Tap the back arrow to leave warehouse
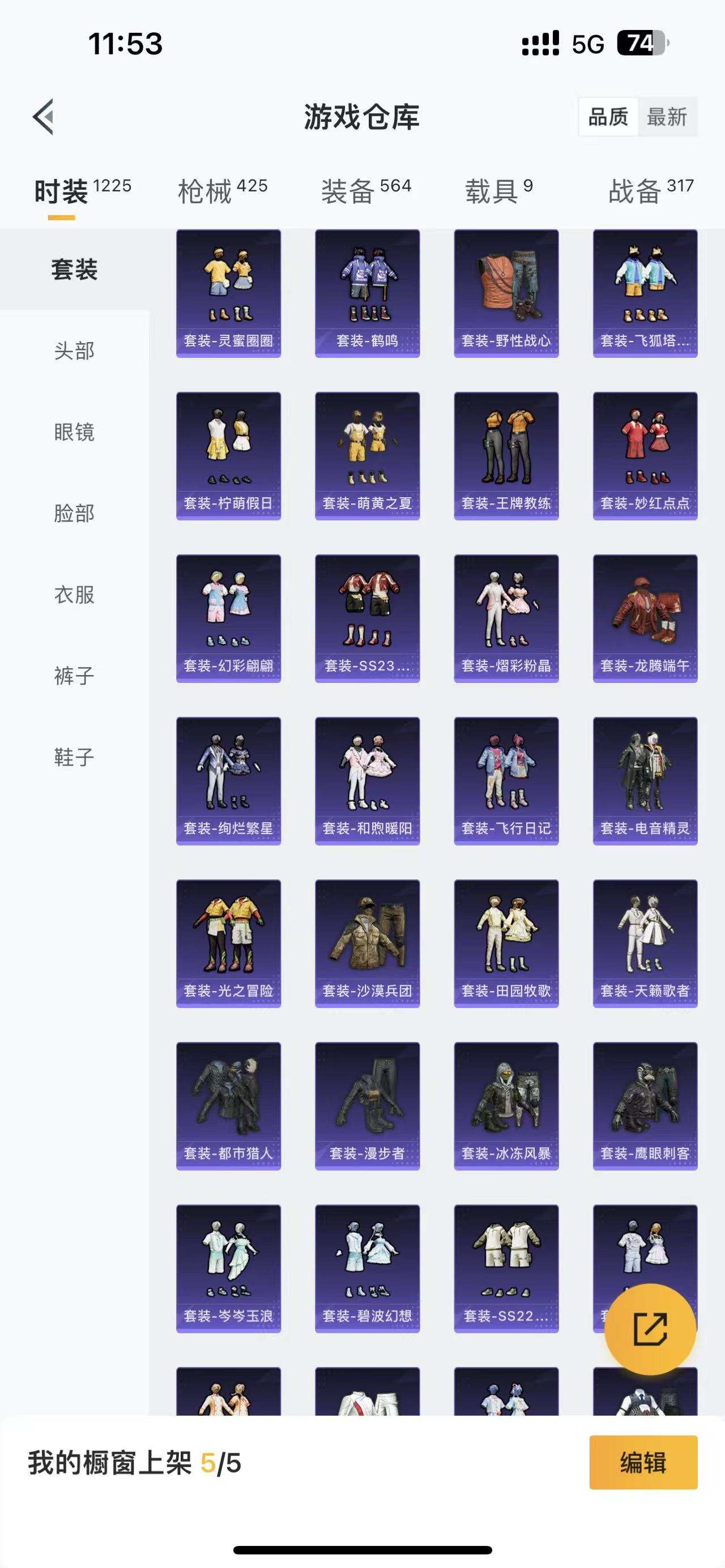The height and width of the screenshot is (1568, 725). pyautogui.click(x=44, y=117)
